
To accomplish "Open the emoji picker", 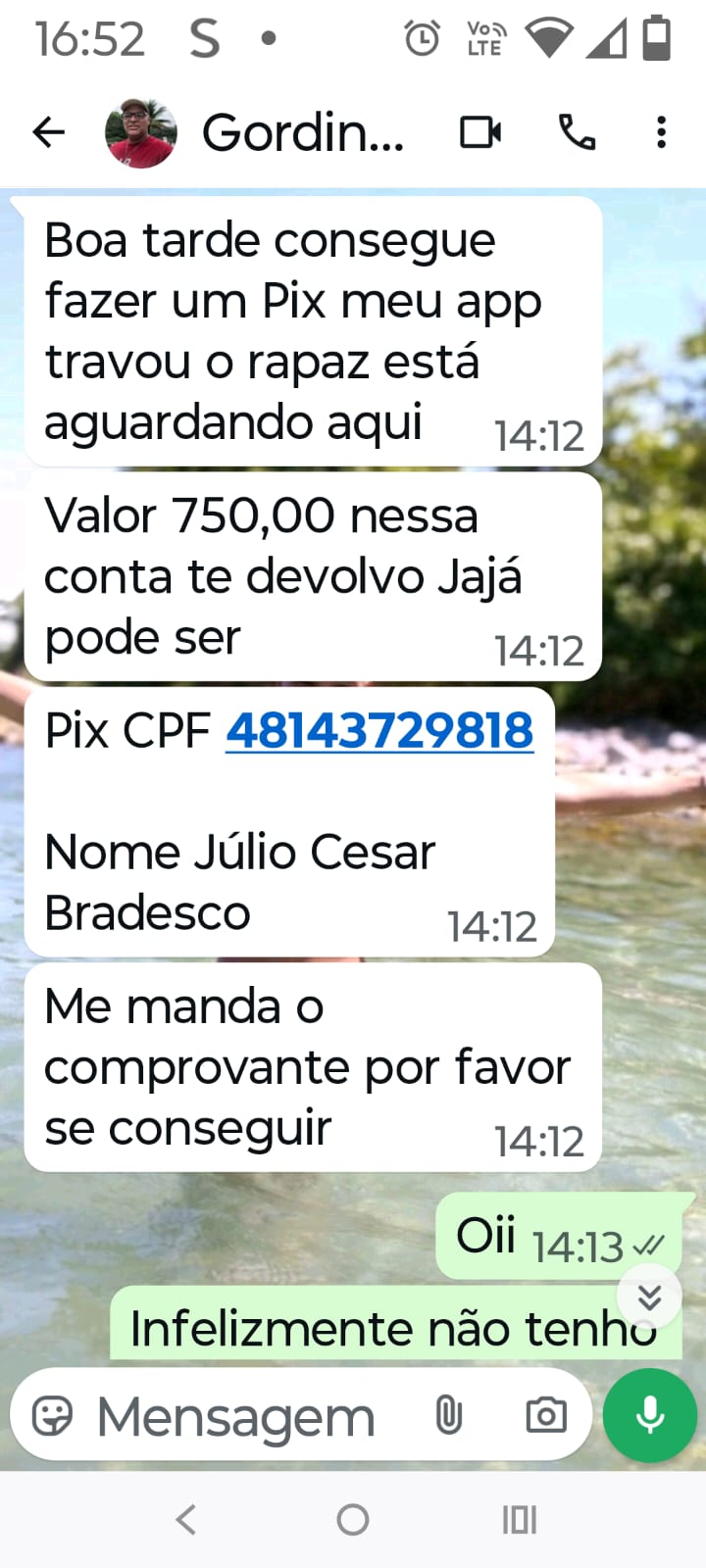I will pos(53,1416).
